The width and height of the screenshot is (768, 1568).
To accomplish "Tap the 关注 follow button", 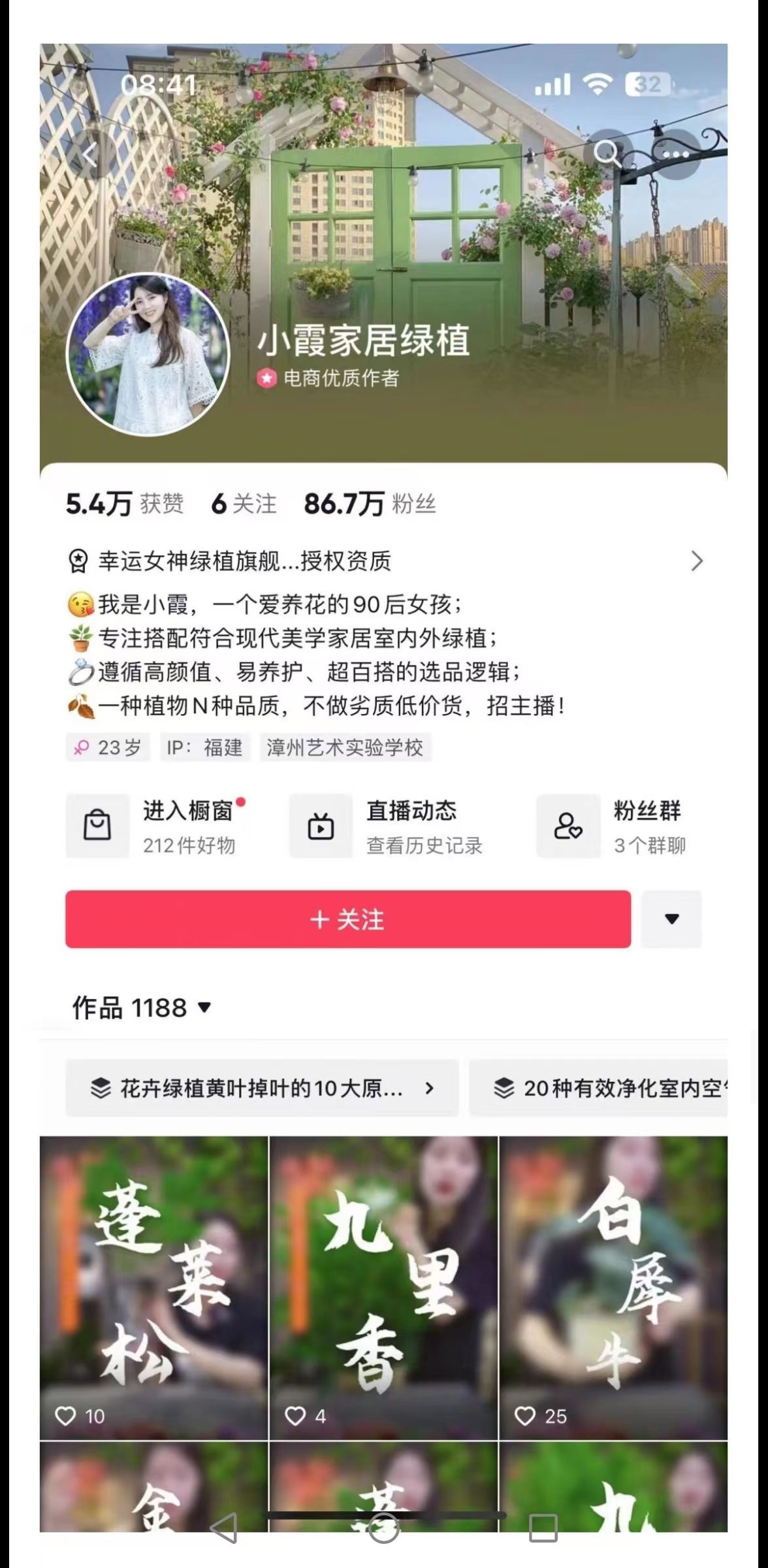I will 349,920.
